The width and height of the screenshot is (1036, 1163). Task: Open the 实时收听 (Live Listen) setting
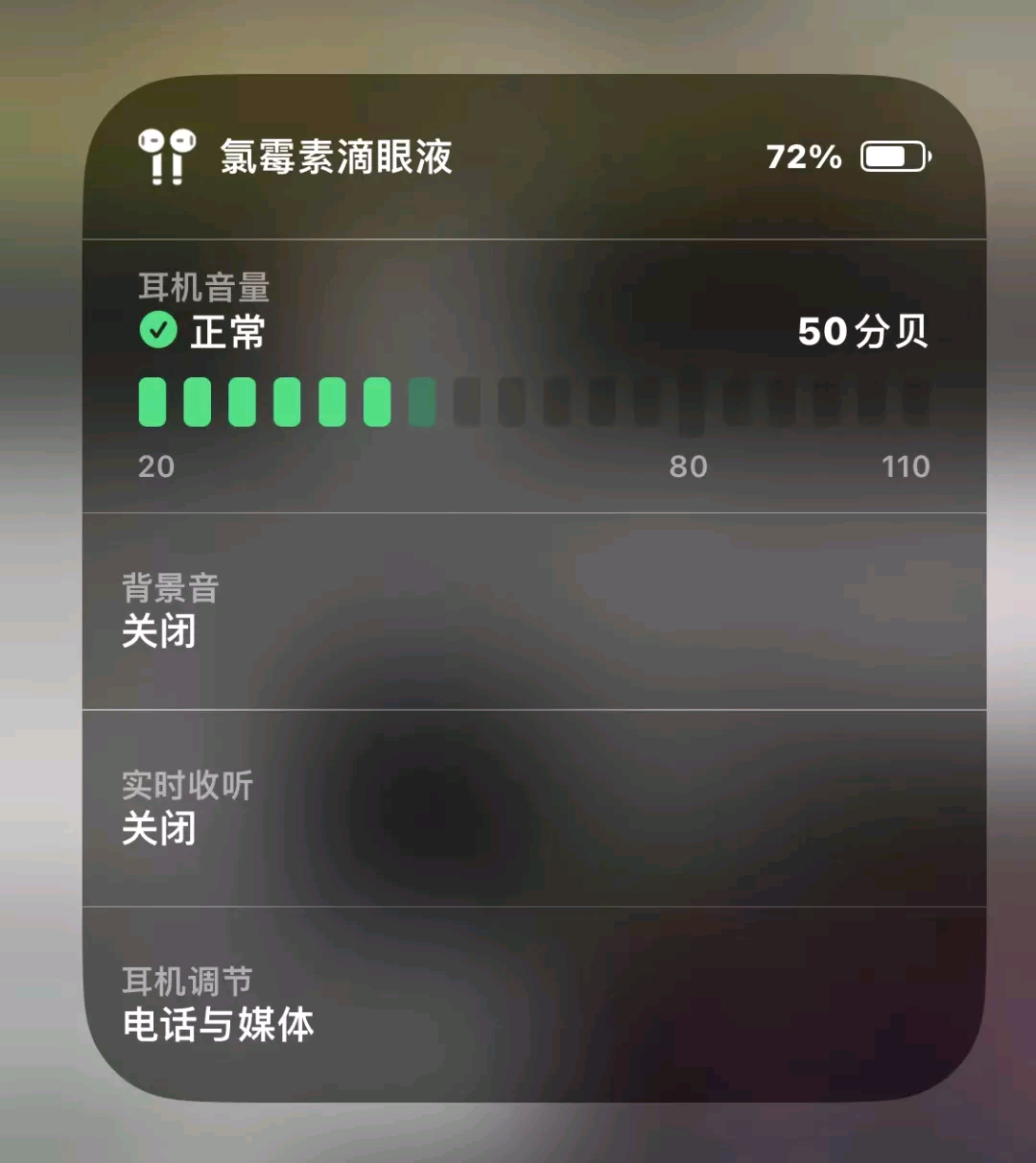[x=533, y=808]
